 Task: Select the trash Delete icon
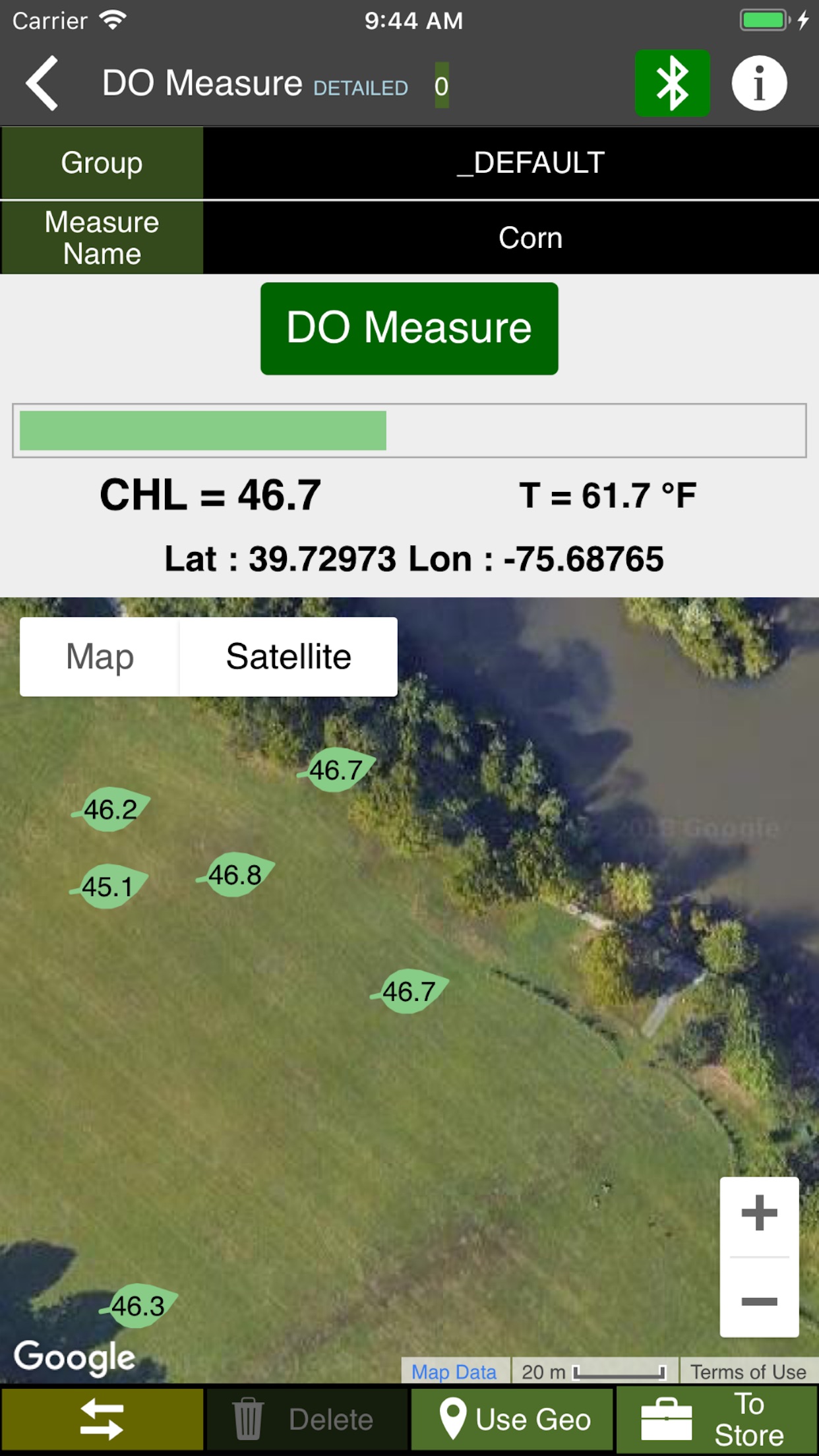coord(249,1419)
